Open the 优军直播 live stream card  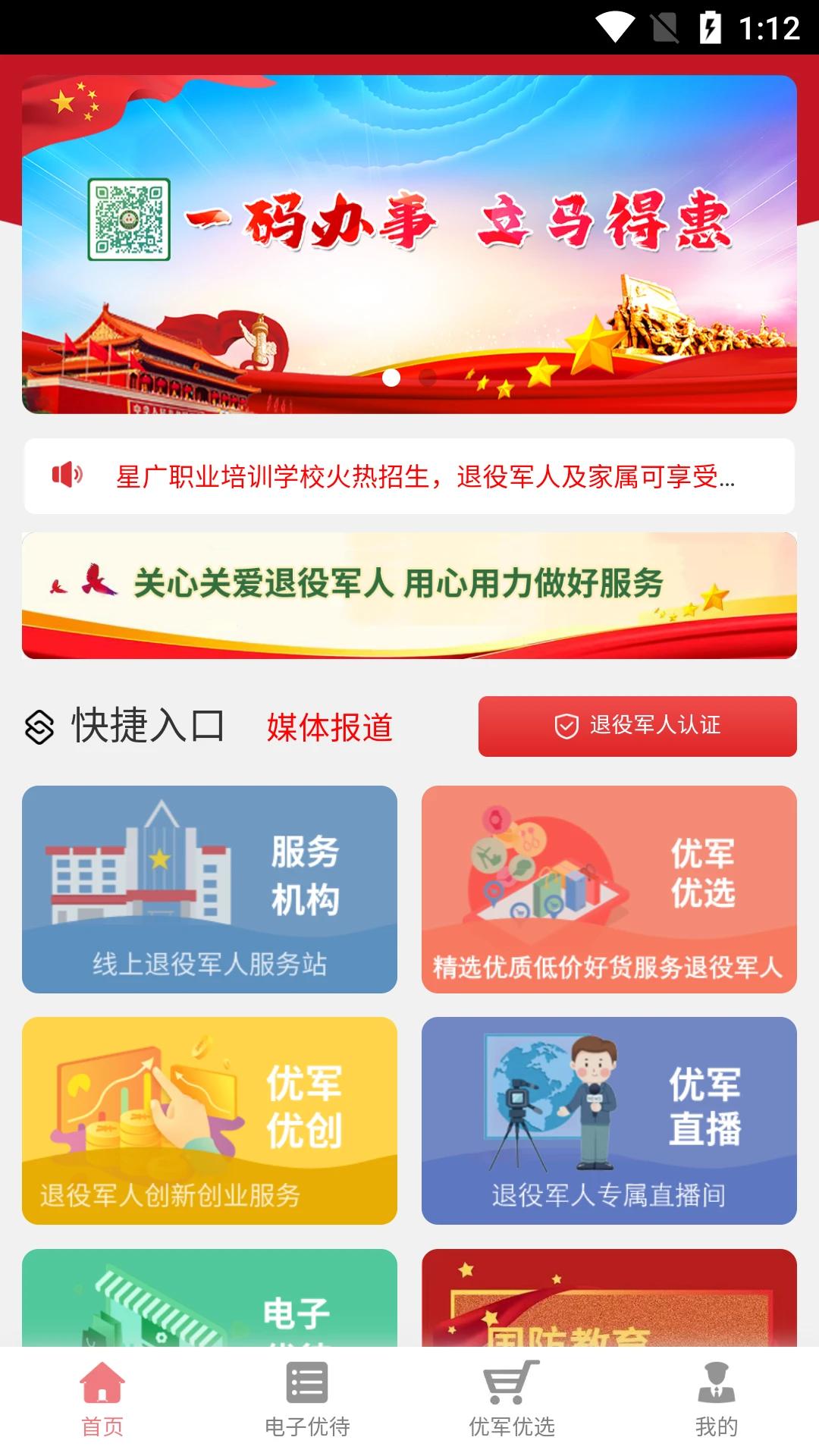609,1120
